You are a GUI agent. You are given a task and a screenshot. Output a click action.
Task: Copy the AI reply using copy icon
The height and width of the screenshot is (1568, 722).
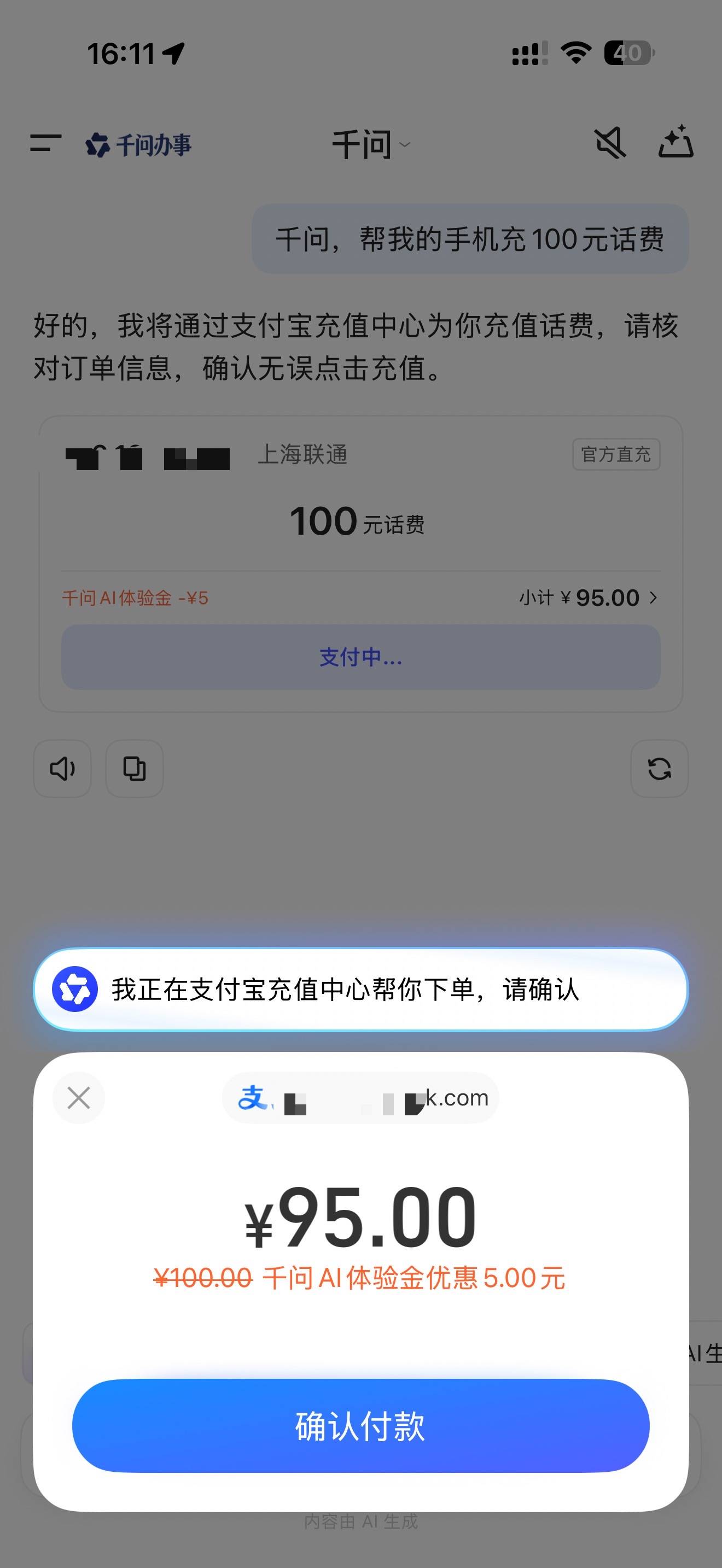click(x=134, y=769)
